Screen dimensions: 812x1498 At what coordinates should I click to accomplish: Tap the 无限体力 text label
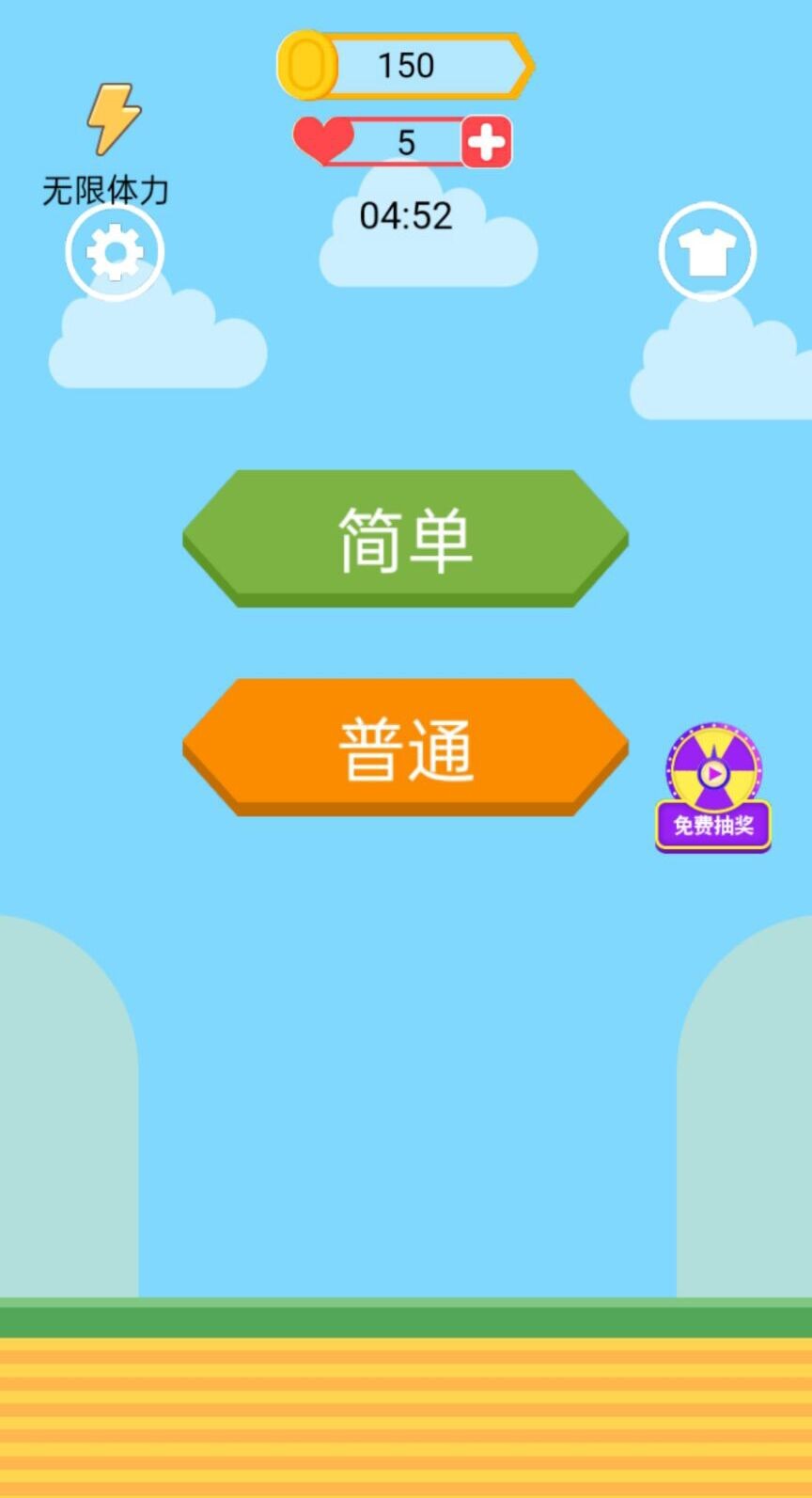pyautogui.click(x=105, y=188)
